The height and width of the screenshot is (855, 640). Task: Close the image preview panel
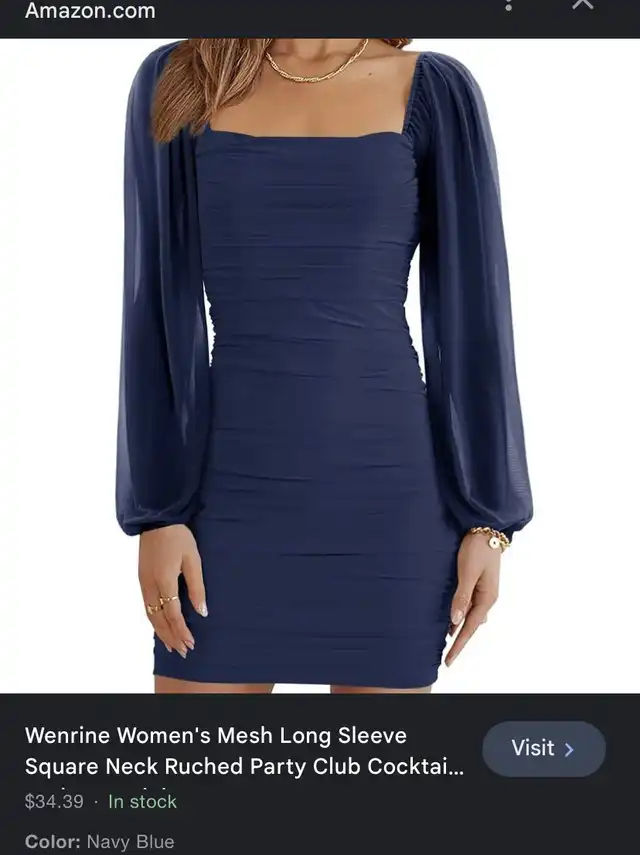click(x=583, y=4)
